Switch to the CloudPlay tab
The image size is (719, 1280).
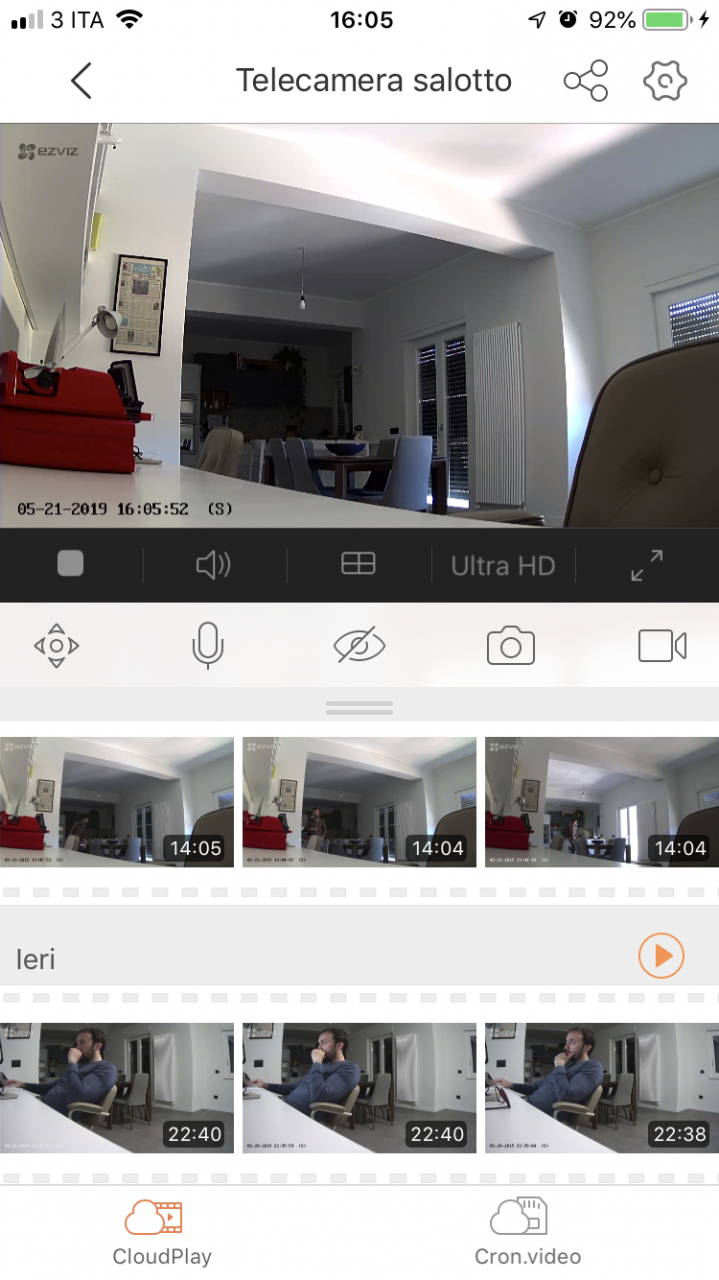click(161, 1233)
